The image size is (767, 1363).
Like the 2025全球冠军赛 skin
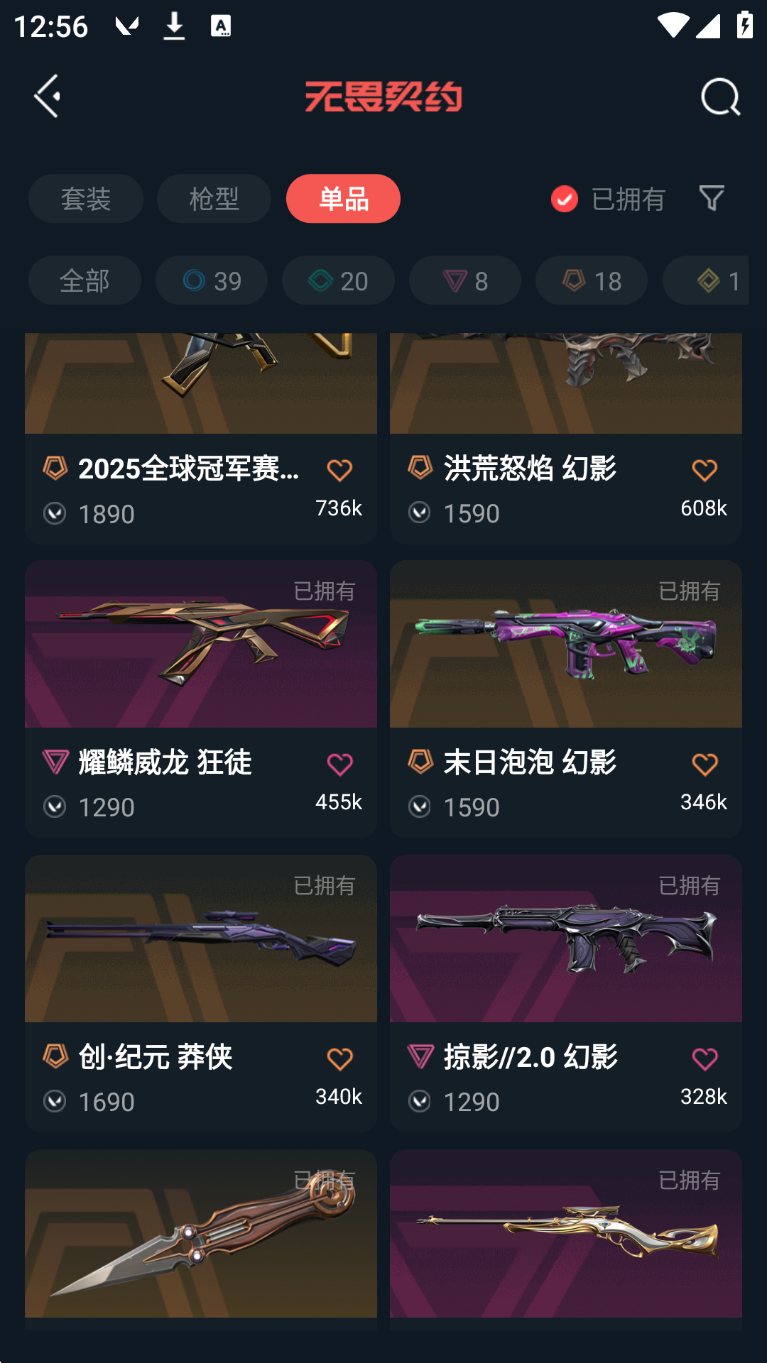pyautogui.click(x=340, y=470)
